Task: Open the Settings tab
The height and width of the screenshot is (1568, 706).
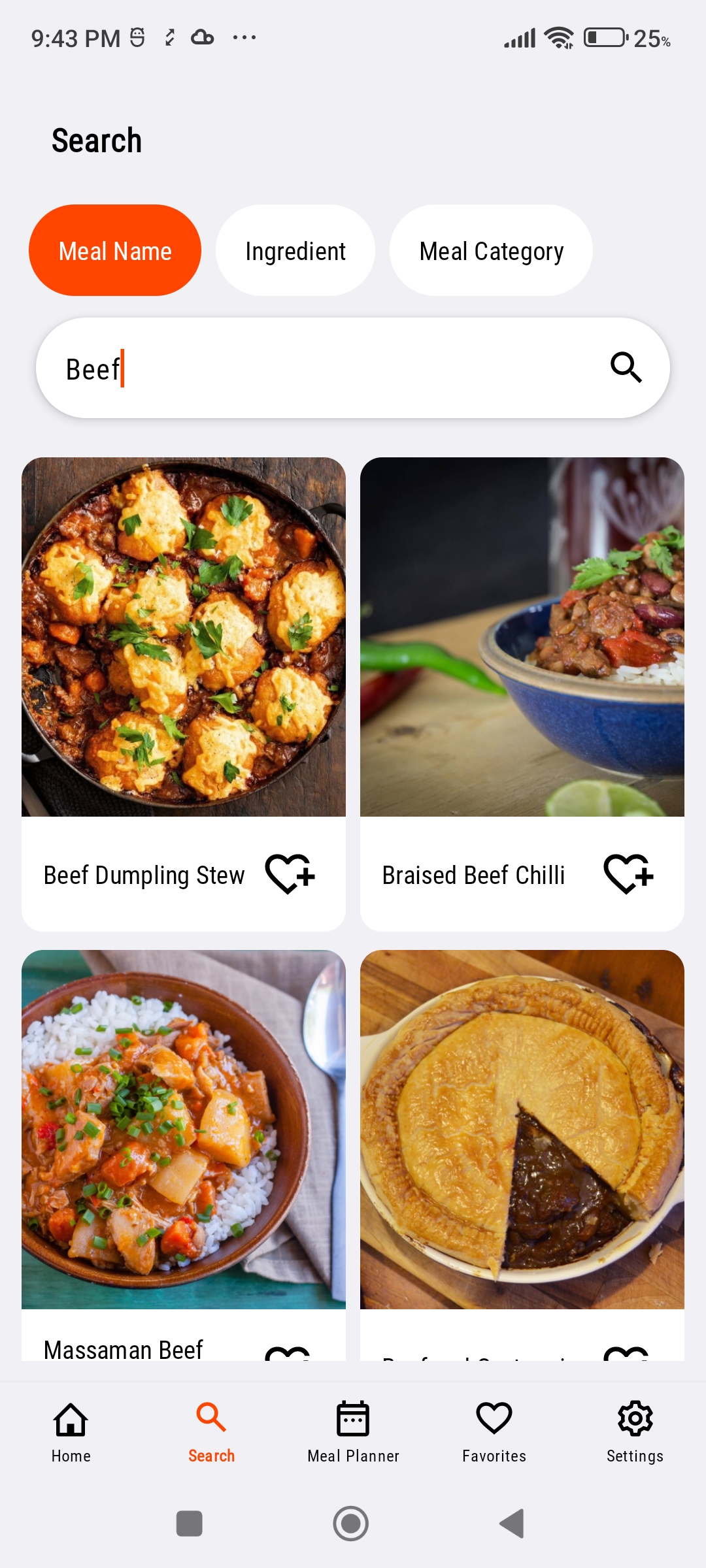Action: (x=635, y=1431)
